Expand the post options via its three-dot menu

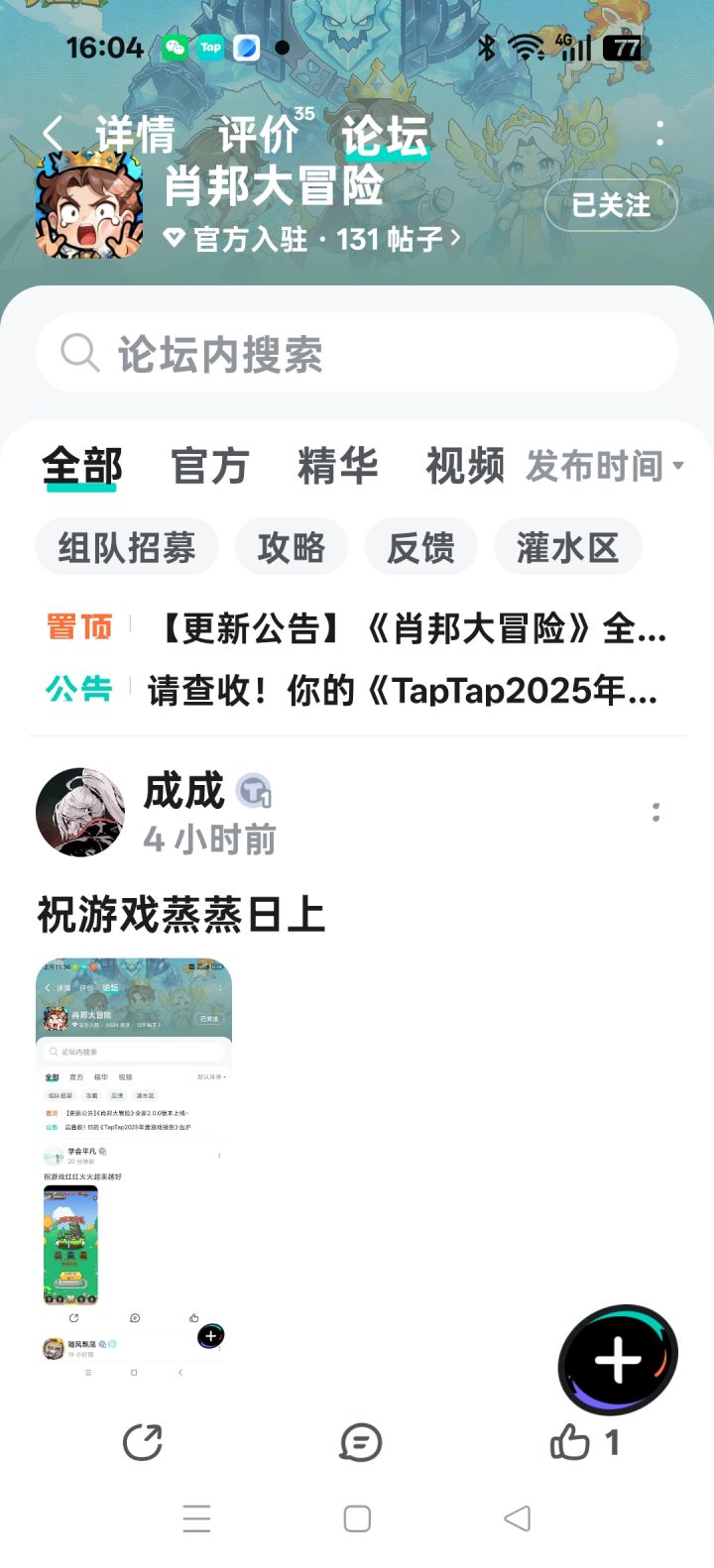coord(656,813)
